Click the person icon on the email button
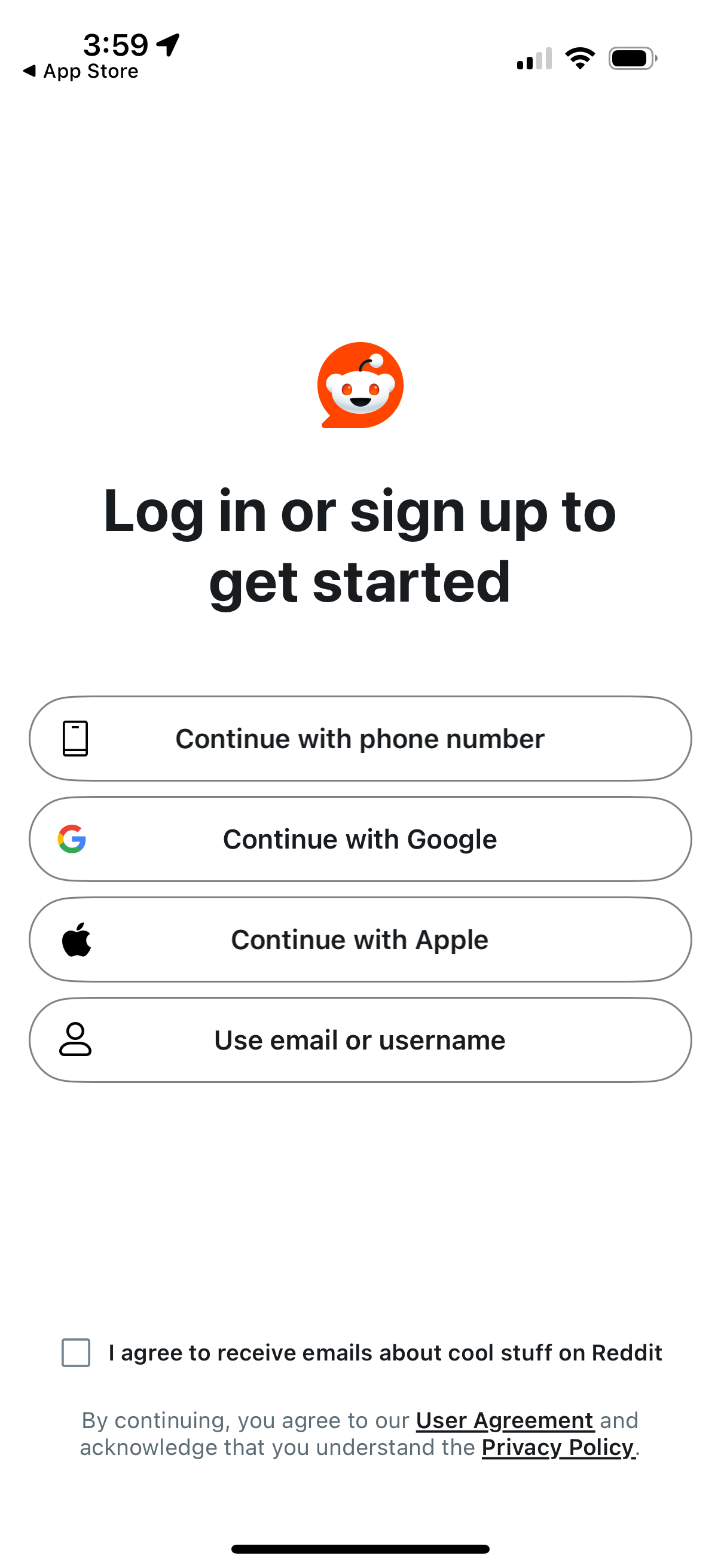Image resolution: width=721 pixels, height=1568 pixels. (x=75, y=1039)
